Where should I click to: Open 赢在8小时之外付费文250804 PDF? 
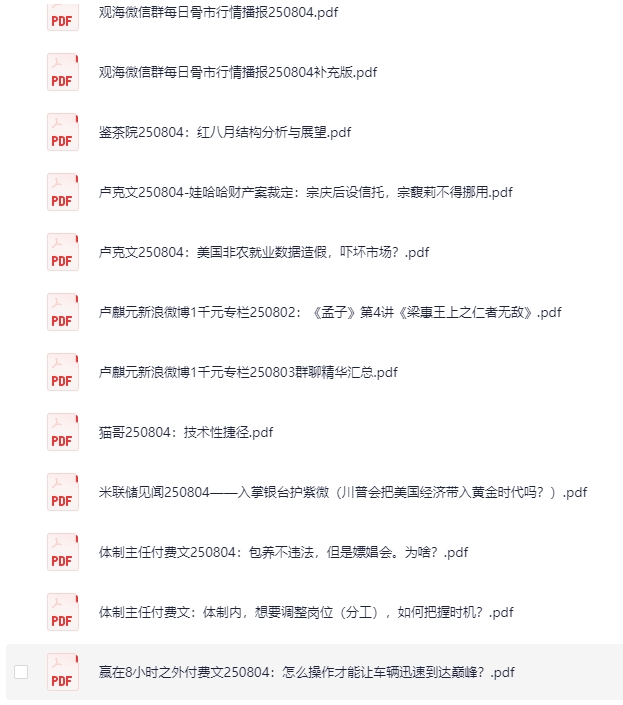point(307,672)
